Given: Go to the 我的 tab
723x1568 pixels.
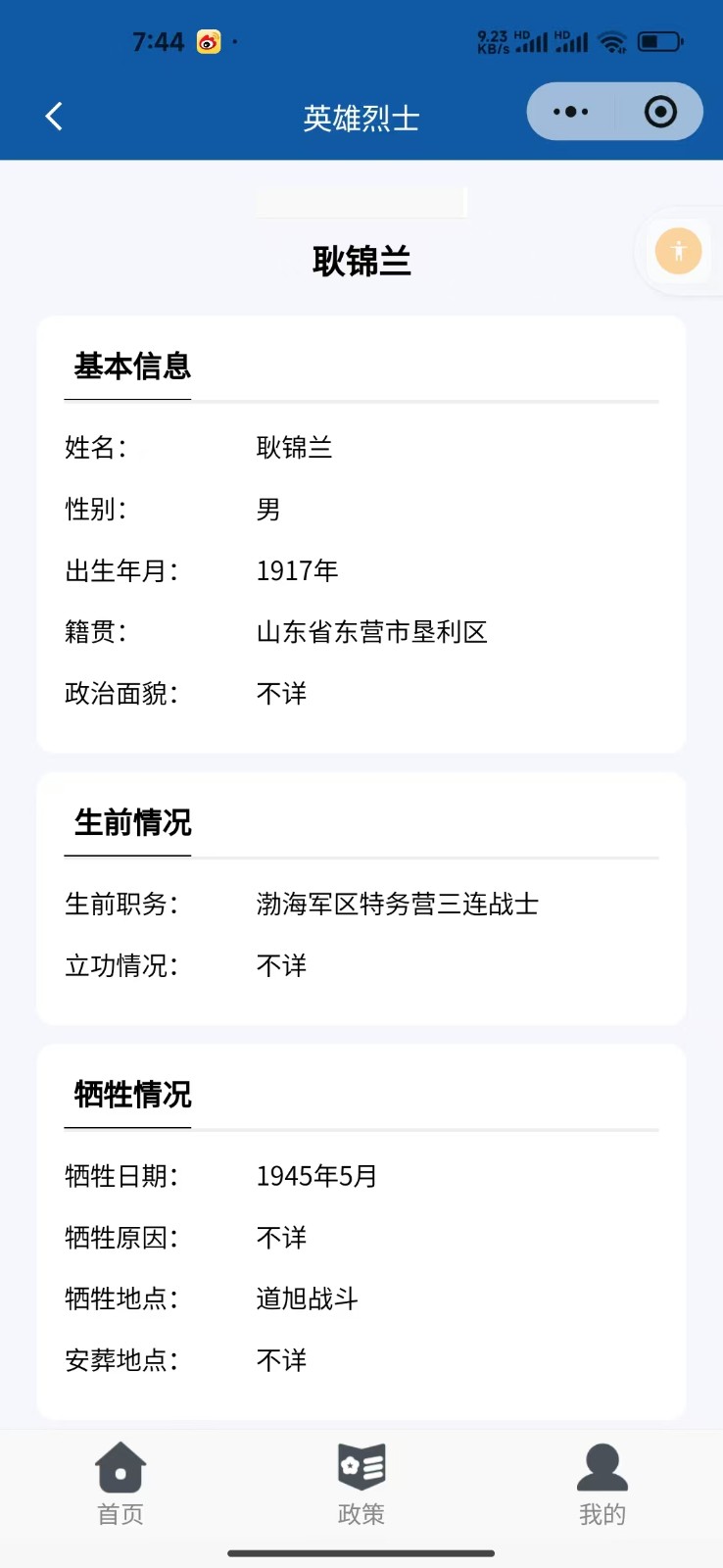Looking at the screenshot, I should click(x=602, y=1484).
